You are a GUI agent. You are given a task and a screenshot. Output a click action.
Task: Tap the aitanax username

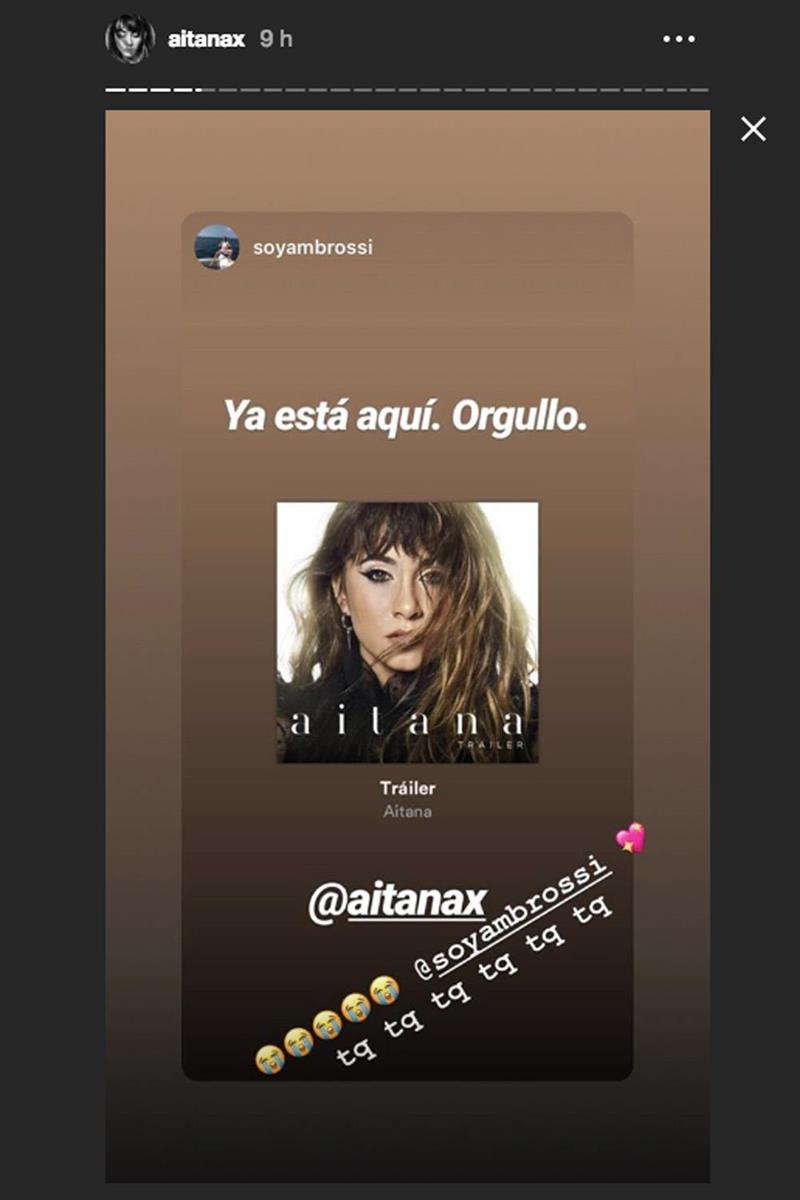pyautogui.click(x=207, y=40)
